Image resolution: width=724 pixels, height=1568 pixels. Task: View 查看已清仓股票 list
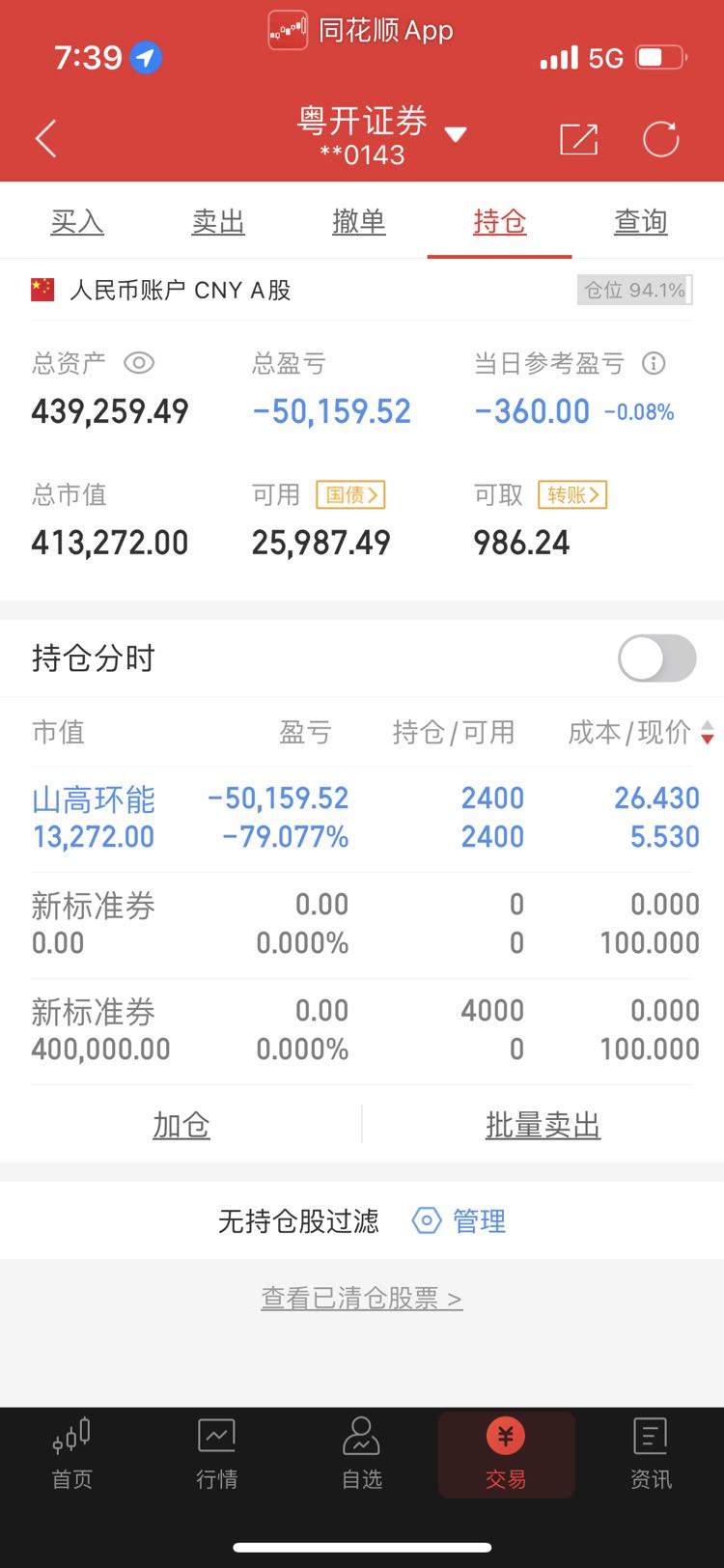click(362, 1299)
